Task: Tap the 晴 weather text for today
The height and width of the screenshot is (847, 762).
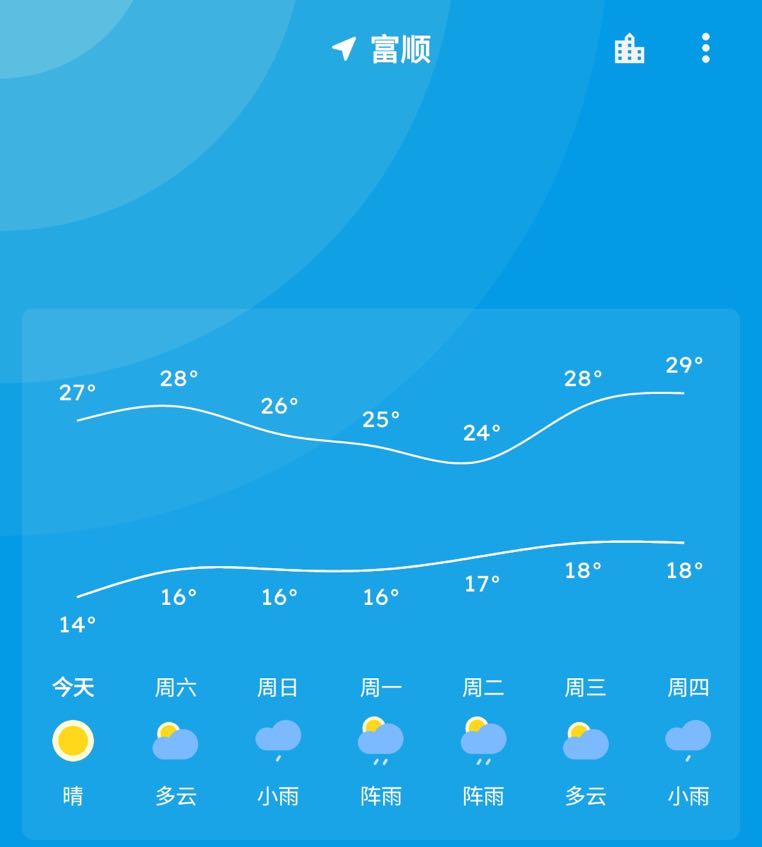Action: [71, 797]
